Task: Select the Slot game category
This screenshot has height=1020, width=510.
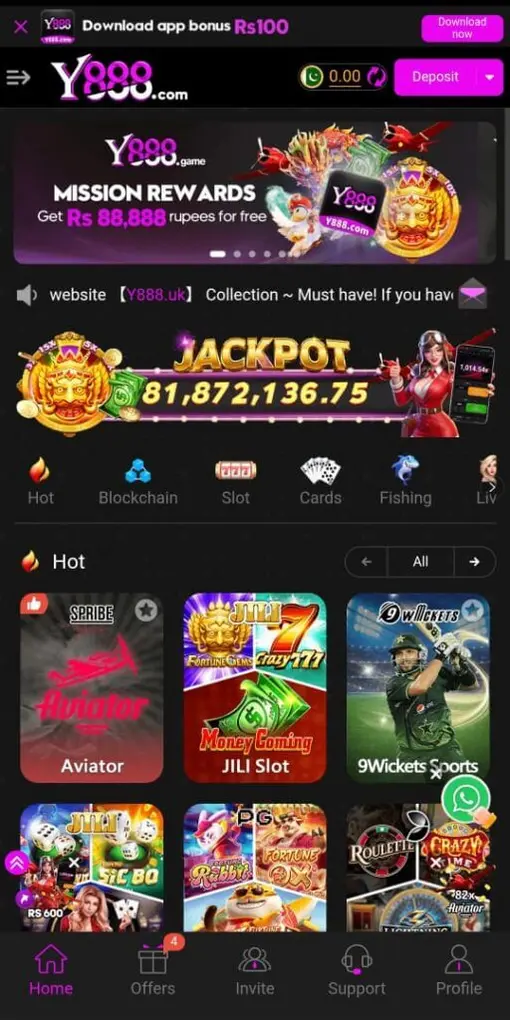Action: tap(235, 482)
